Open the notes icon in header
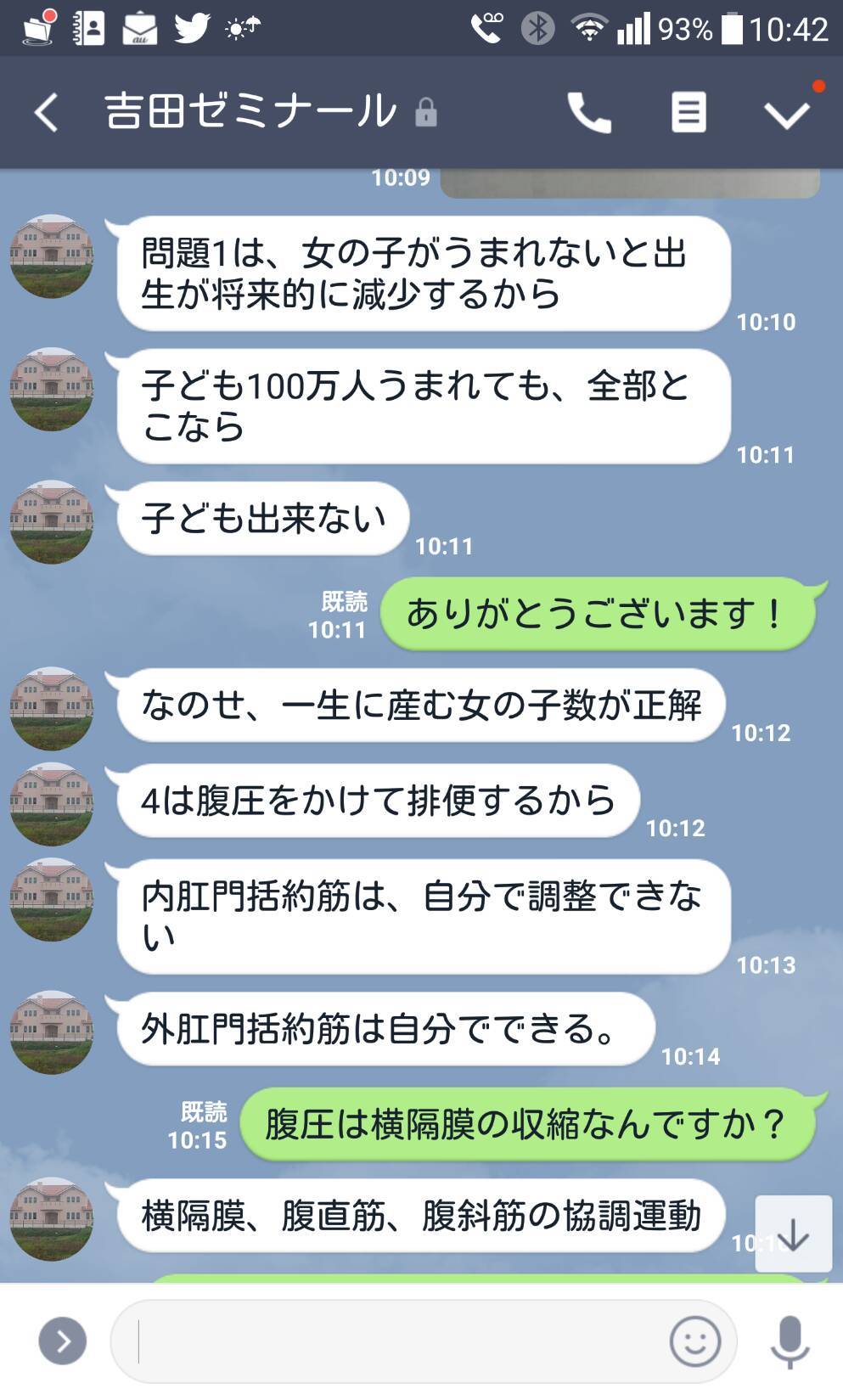This screenshot has width=843, height=1400. pos(688,112)
